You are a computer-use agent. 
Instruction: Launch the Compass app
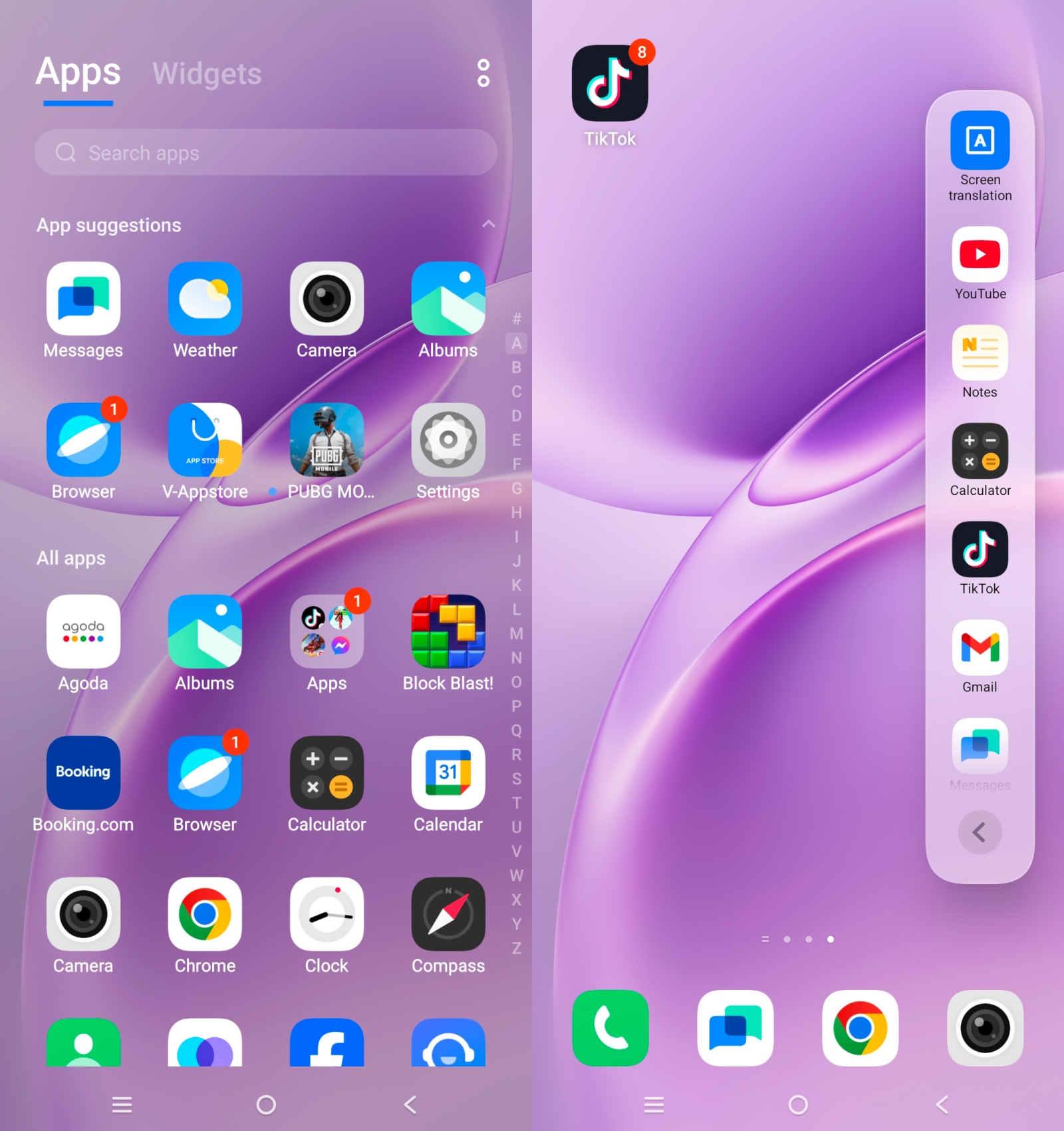click(x=448, y=913)
